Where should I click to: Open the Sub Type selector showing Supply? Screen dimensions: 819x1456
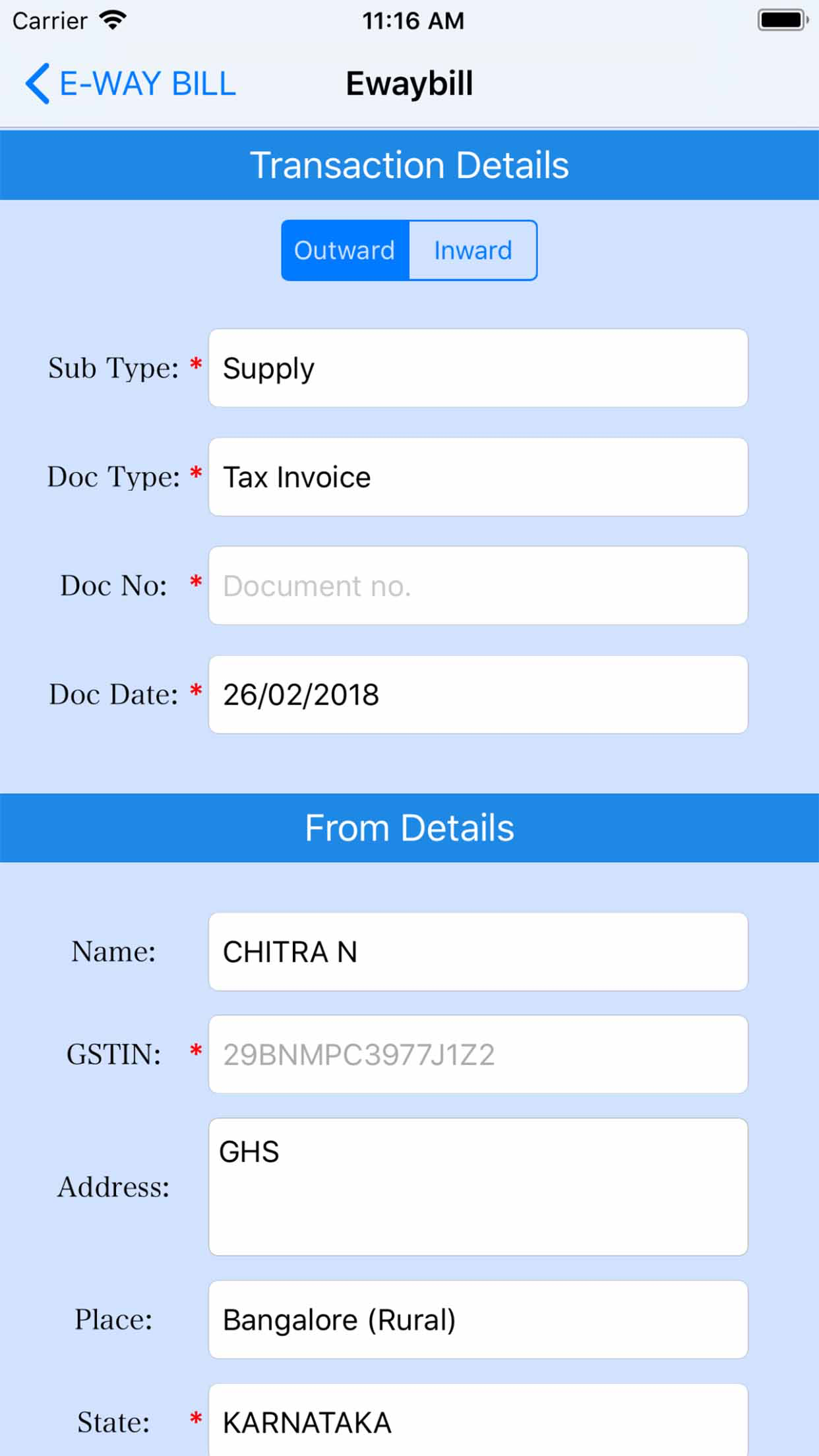(x=477, y=368)
